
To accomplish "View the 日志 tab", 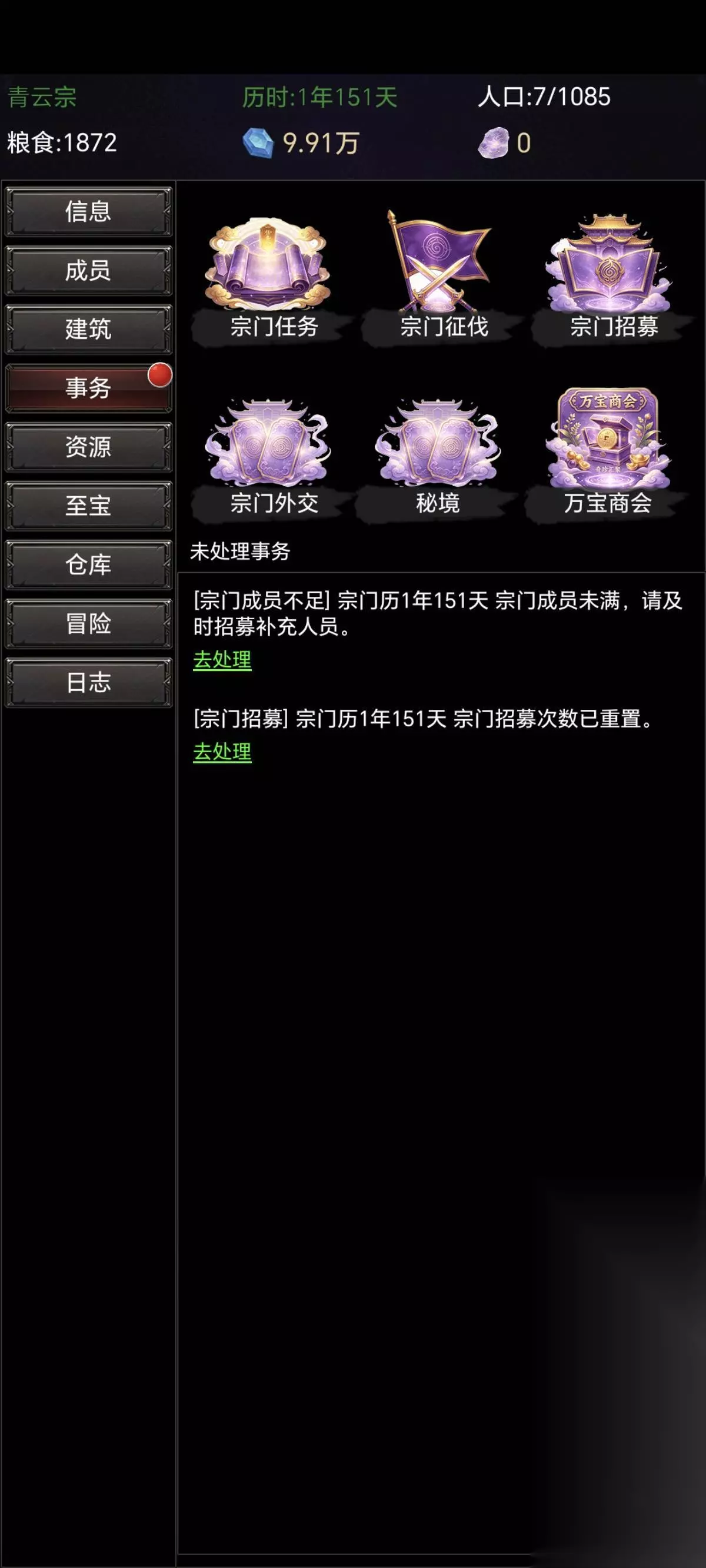I will tap(88, 682).
